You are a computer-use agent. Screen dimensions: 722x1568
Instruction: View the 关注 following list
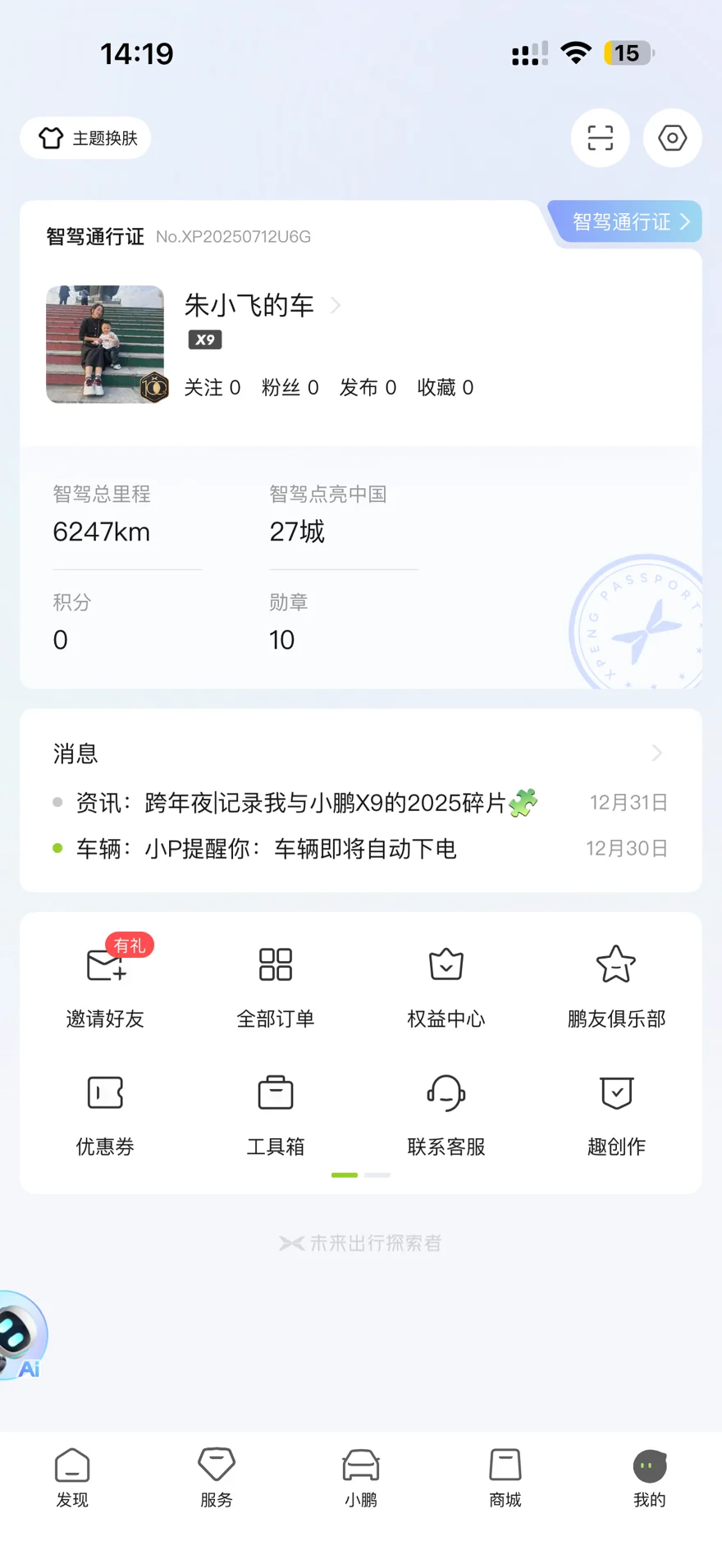tap(212, 387)
